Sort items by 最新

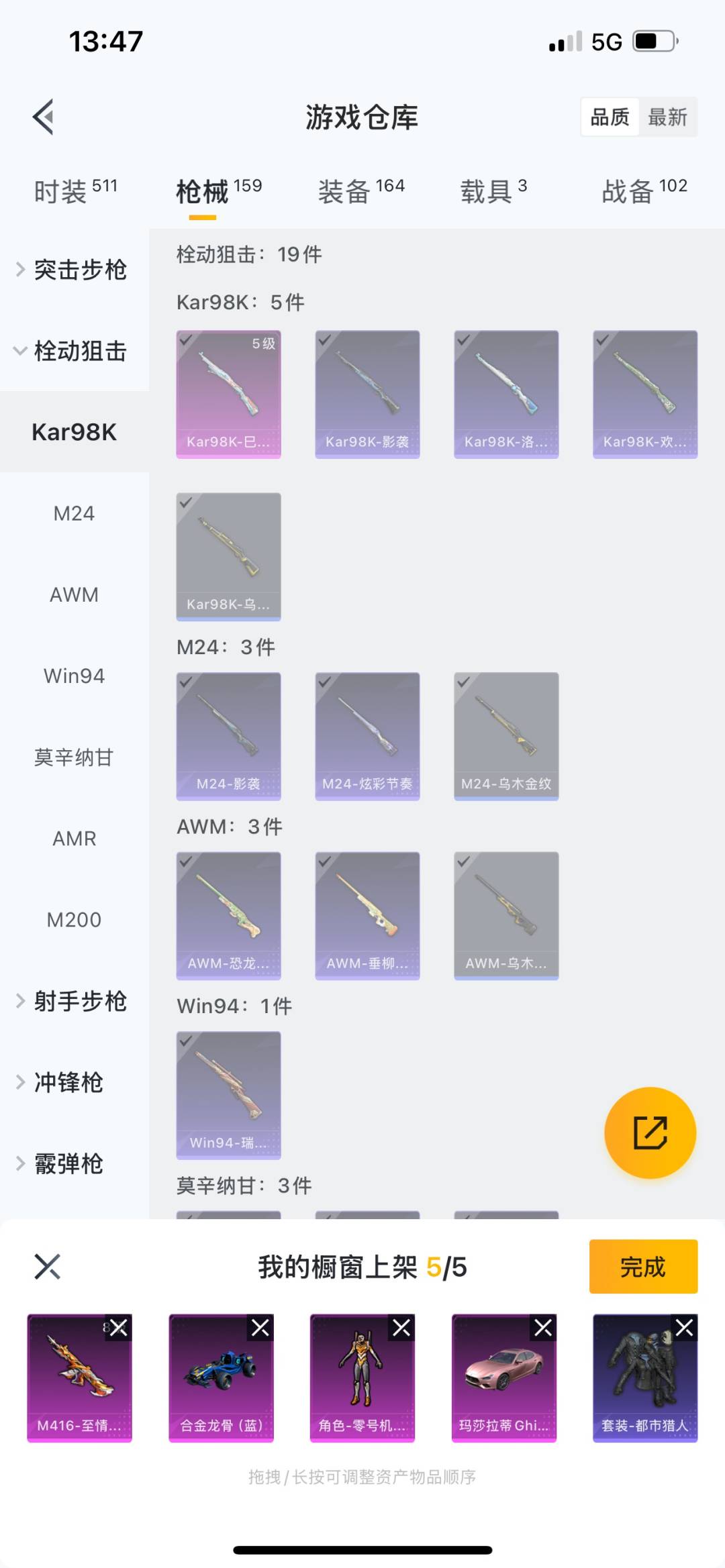667,117
